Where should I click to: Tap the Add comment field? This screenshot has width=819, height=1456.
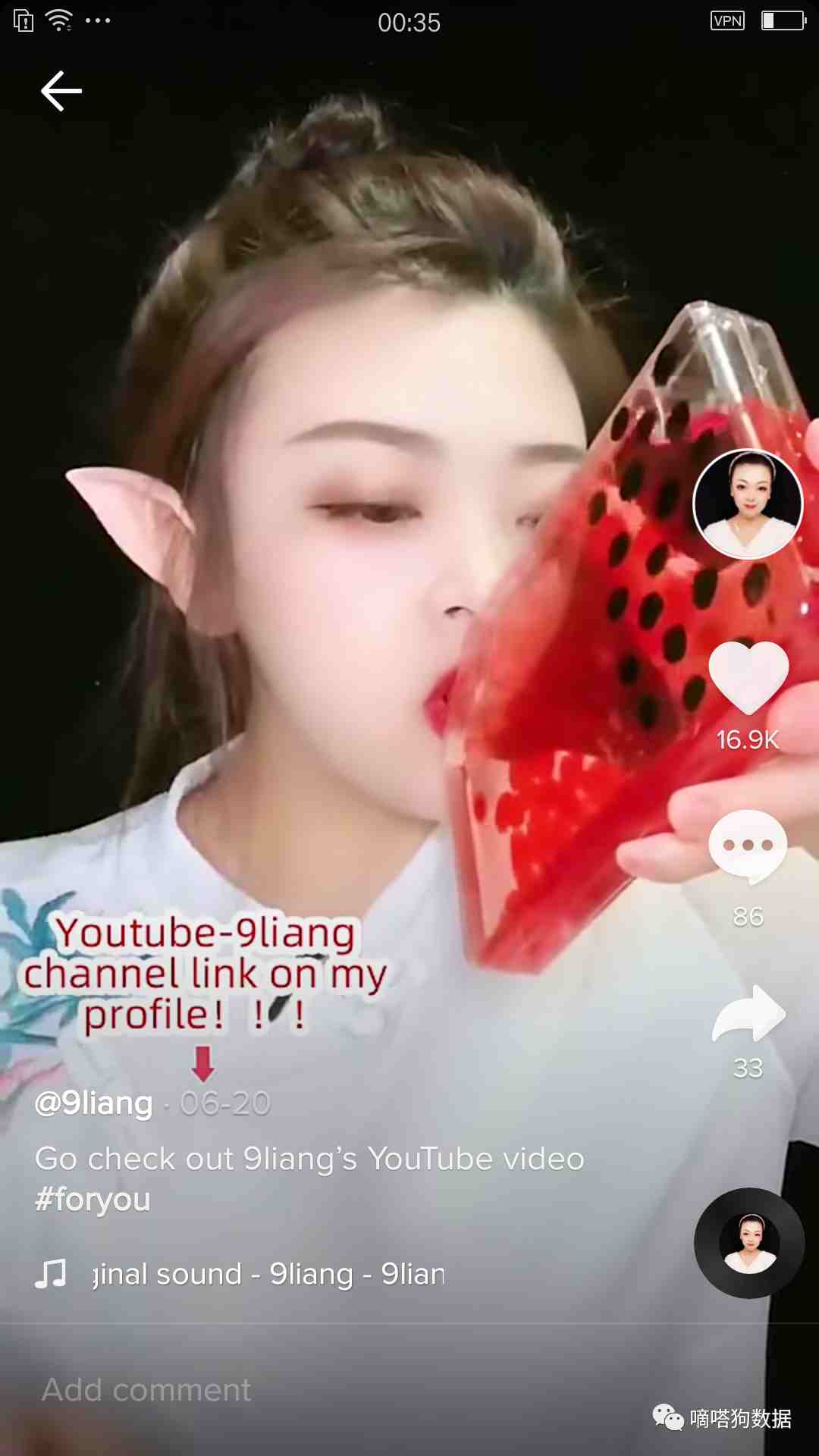pyautogui.click(x=146, y=1390)
